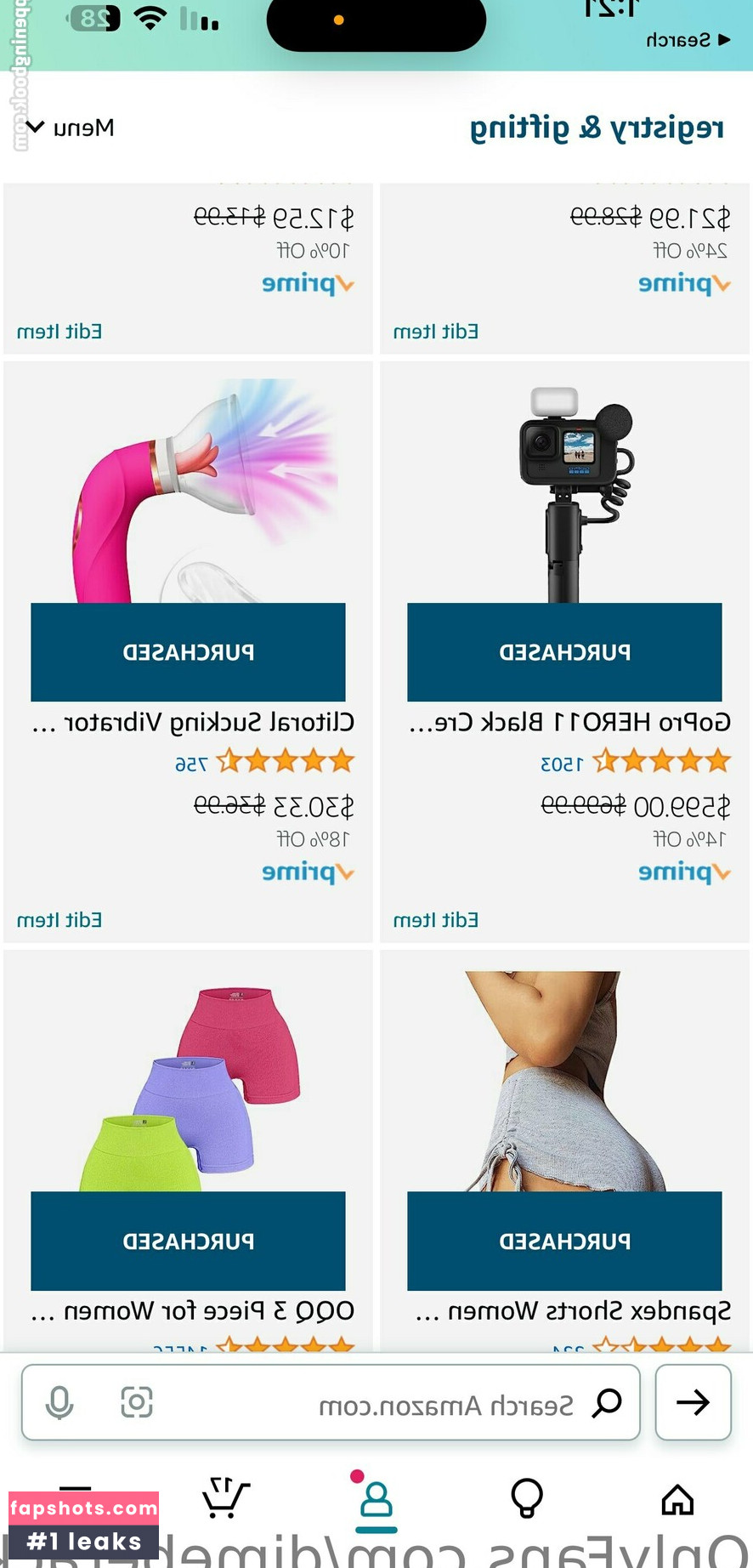Open the lightbulb Inspire tab
The height and width of the screenshot is (1568, 753).
click(527, 1498)
